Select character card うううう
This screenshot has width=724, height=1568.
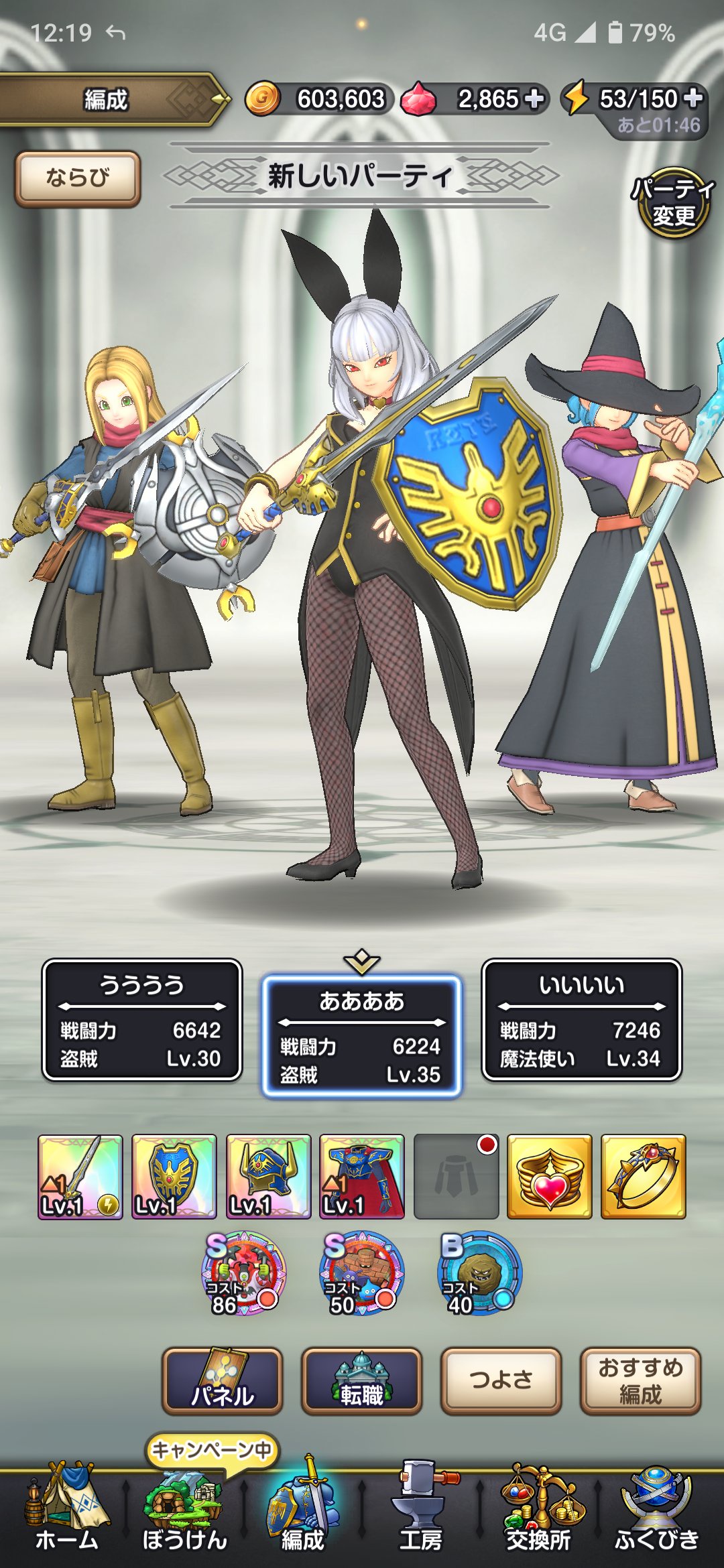point(142,1020)
